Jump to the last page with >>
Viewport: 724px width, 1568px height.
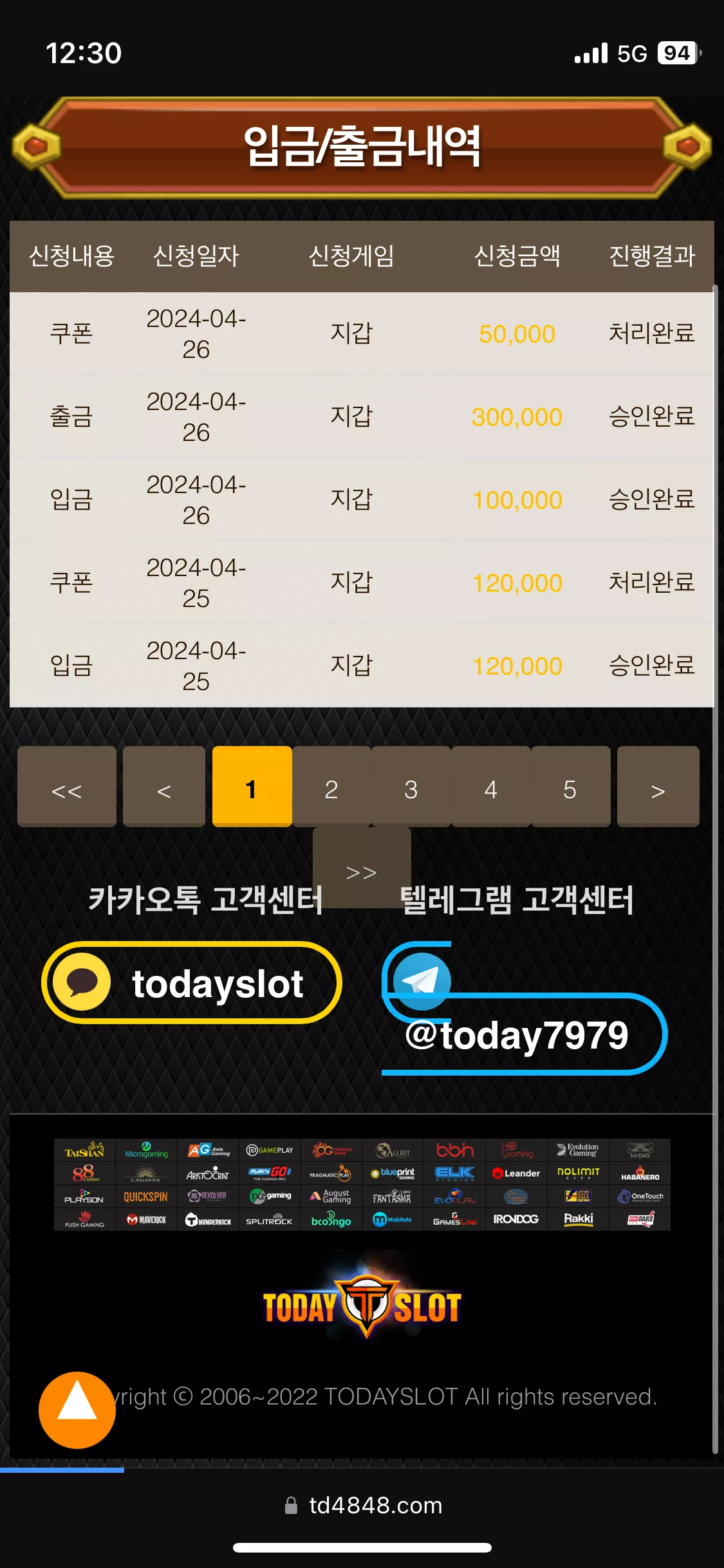(x=362, y=868)
